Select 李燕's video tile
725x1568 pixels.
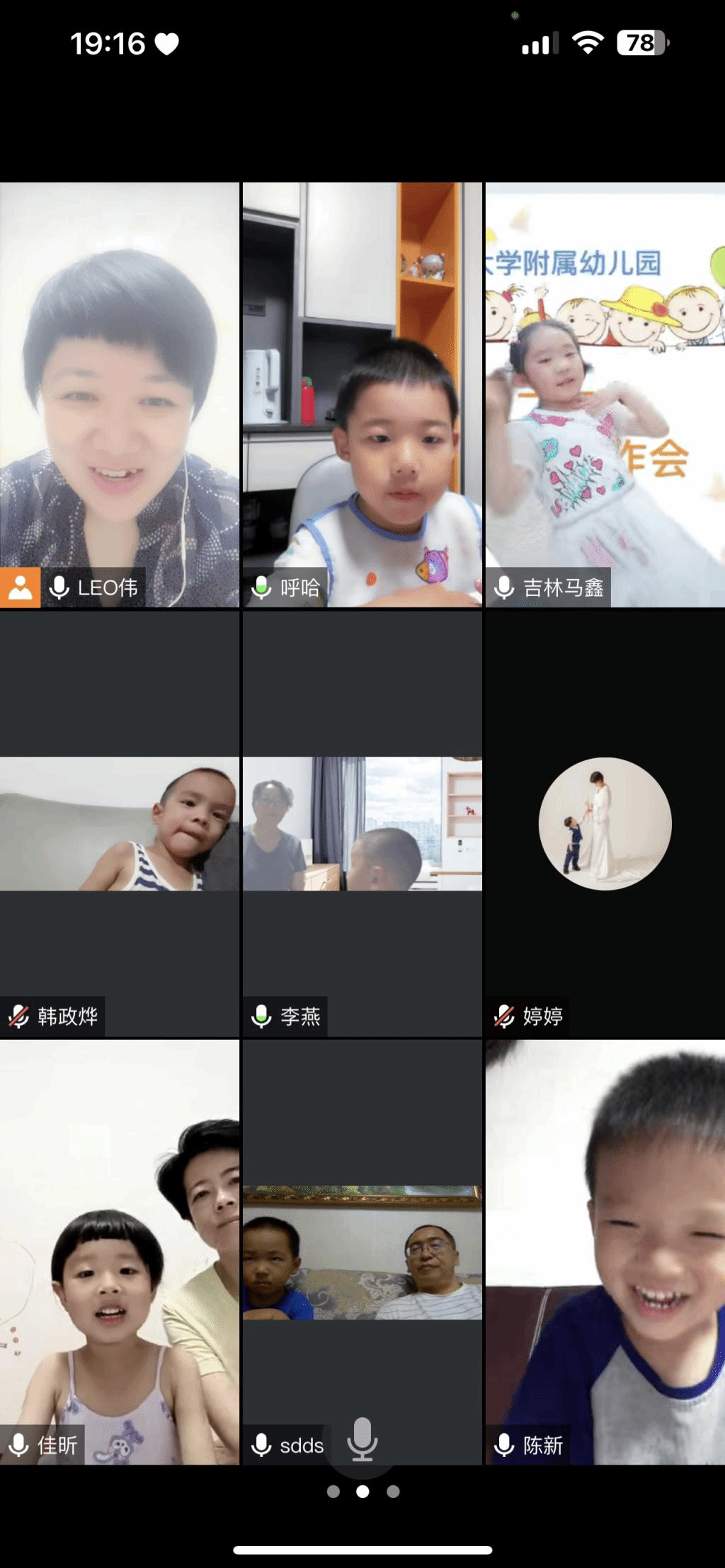[362, 823]
